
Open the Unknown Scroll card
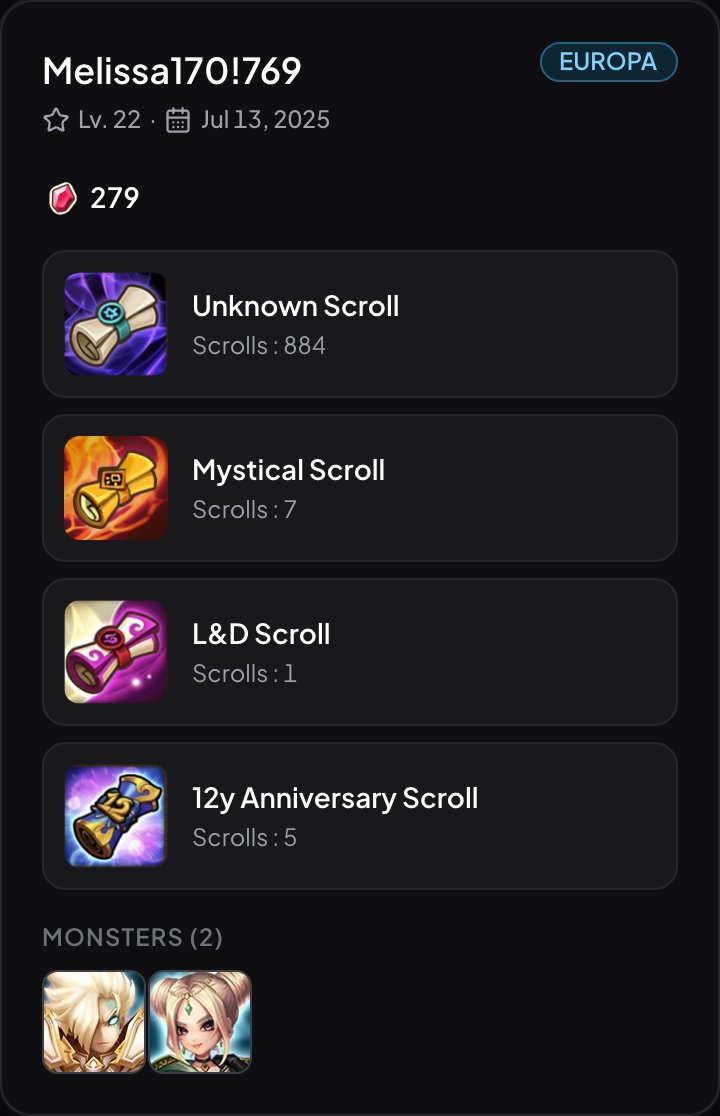(x=360, y=324)
